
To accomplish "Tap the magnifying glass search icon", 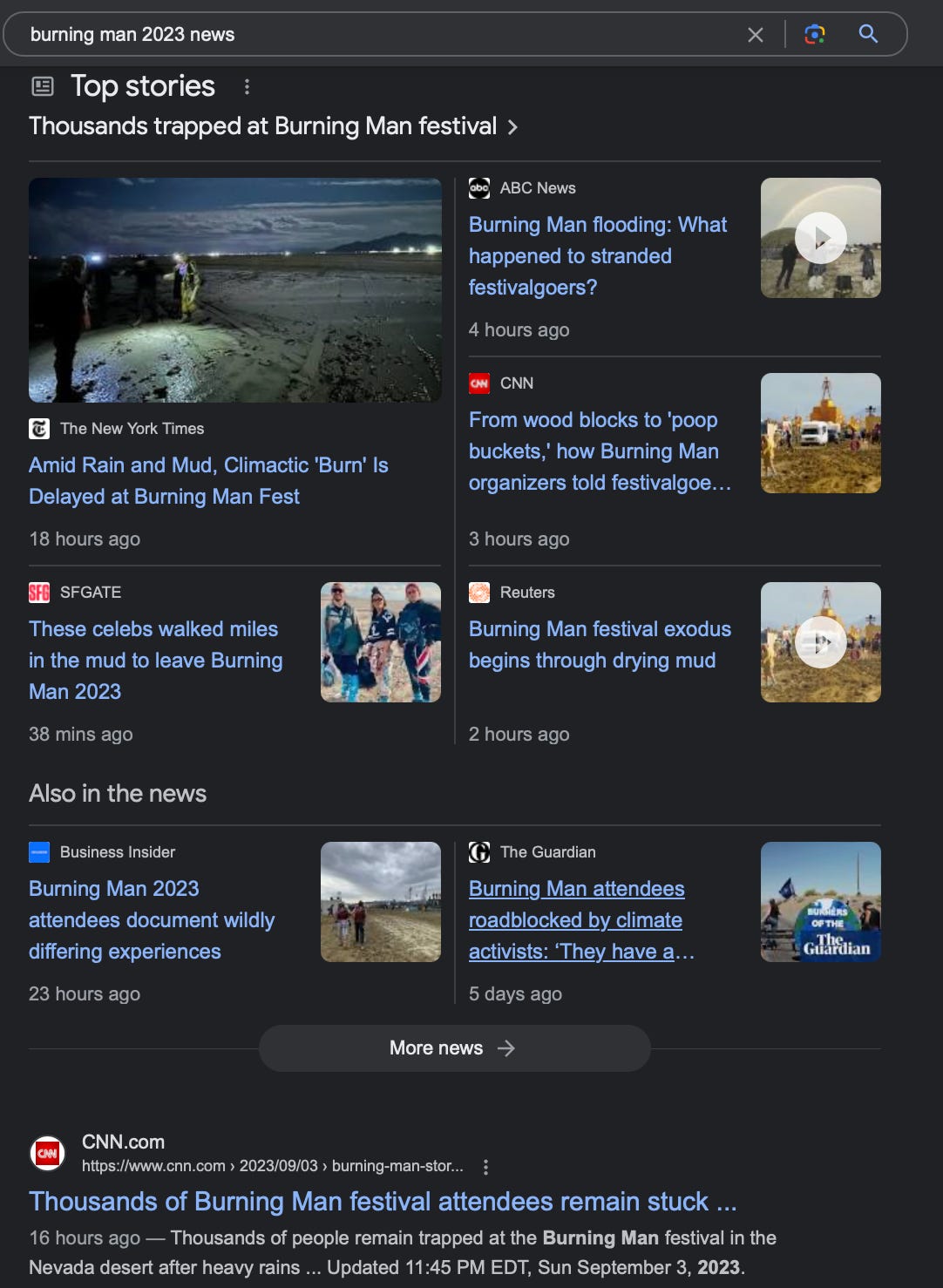I will point(868,34).
